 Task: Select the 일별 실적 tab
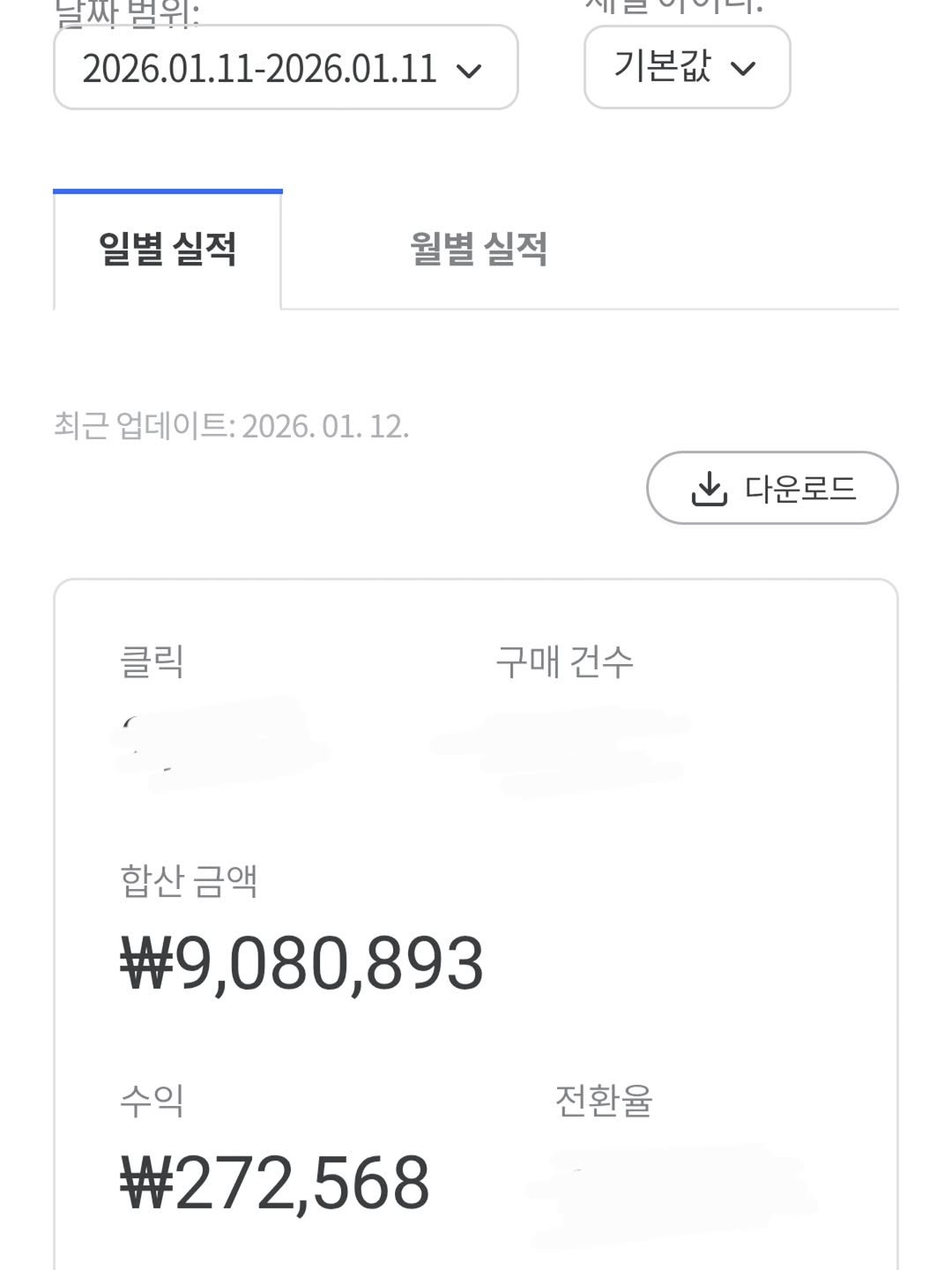coord(167,250)
